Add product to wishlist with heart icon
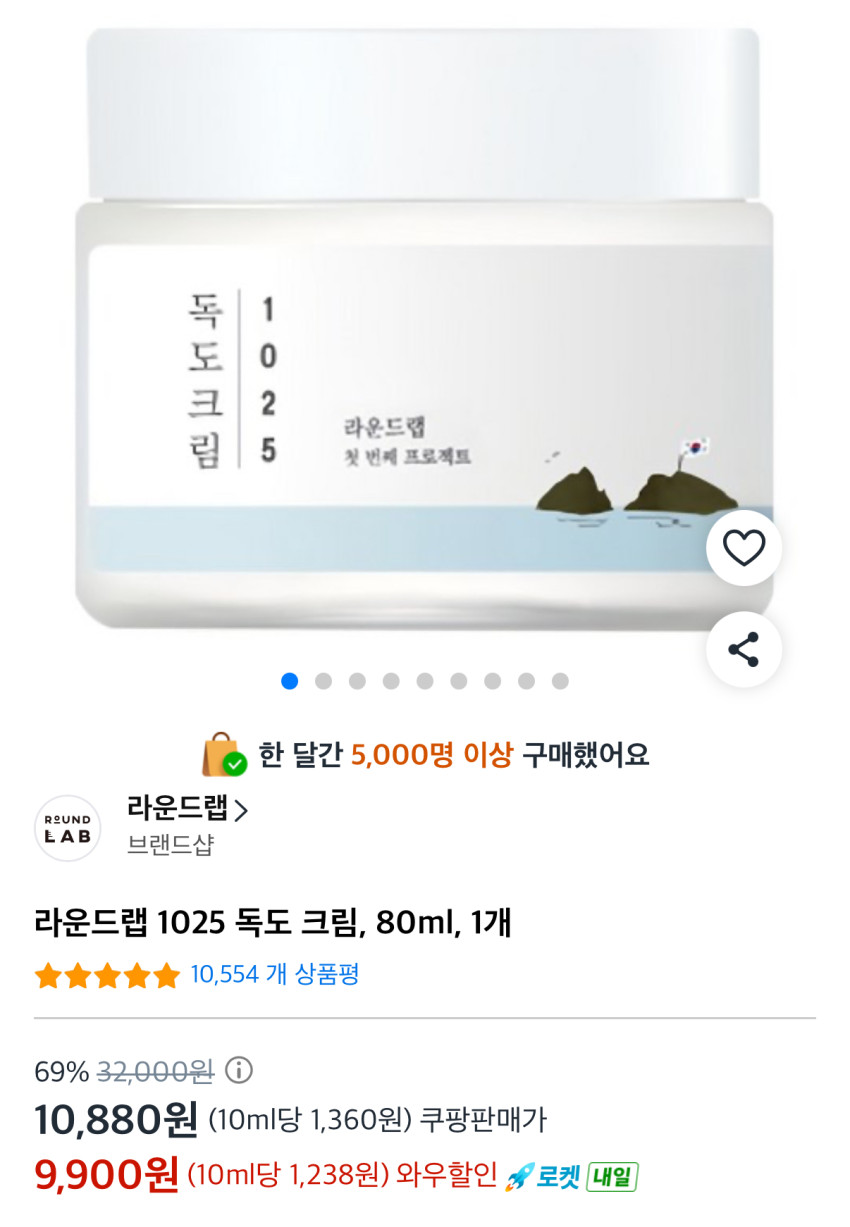 point(743,548)
